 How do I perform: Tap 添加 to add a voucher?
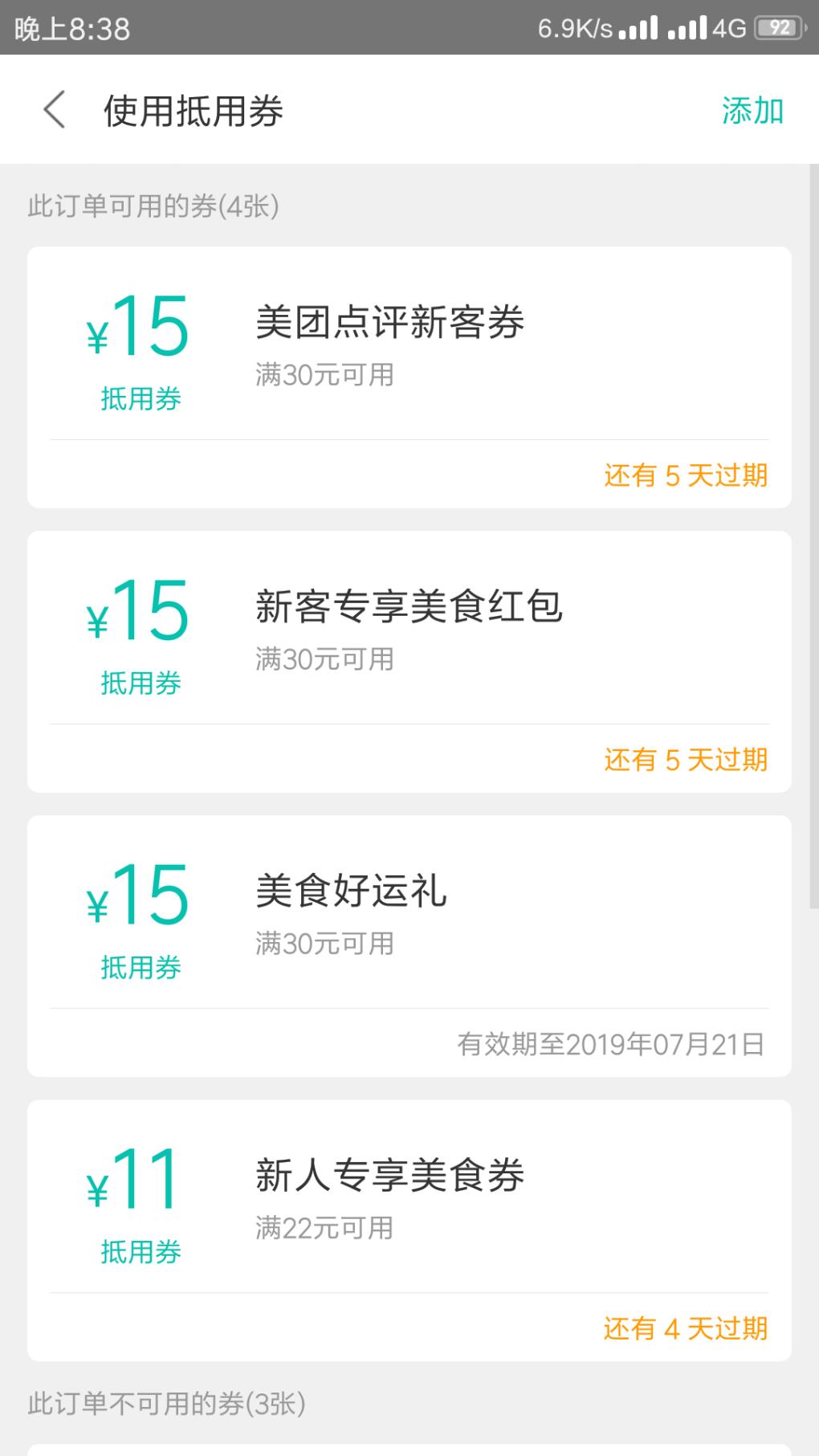coord(752,111)
